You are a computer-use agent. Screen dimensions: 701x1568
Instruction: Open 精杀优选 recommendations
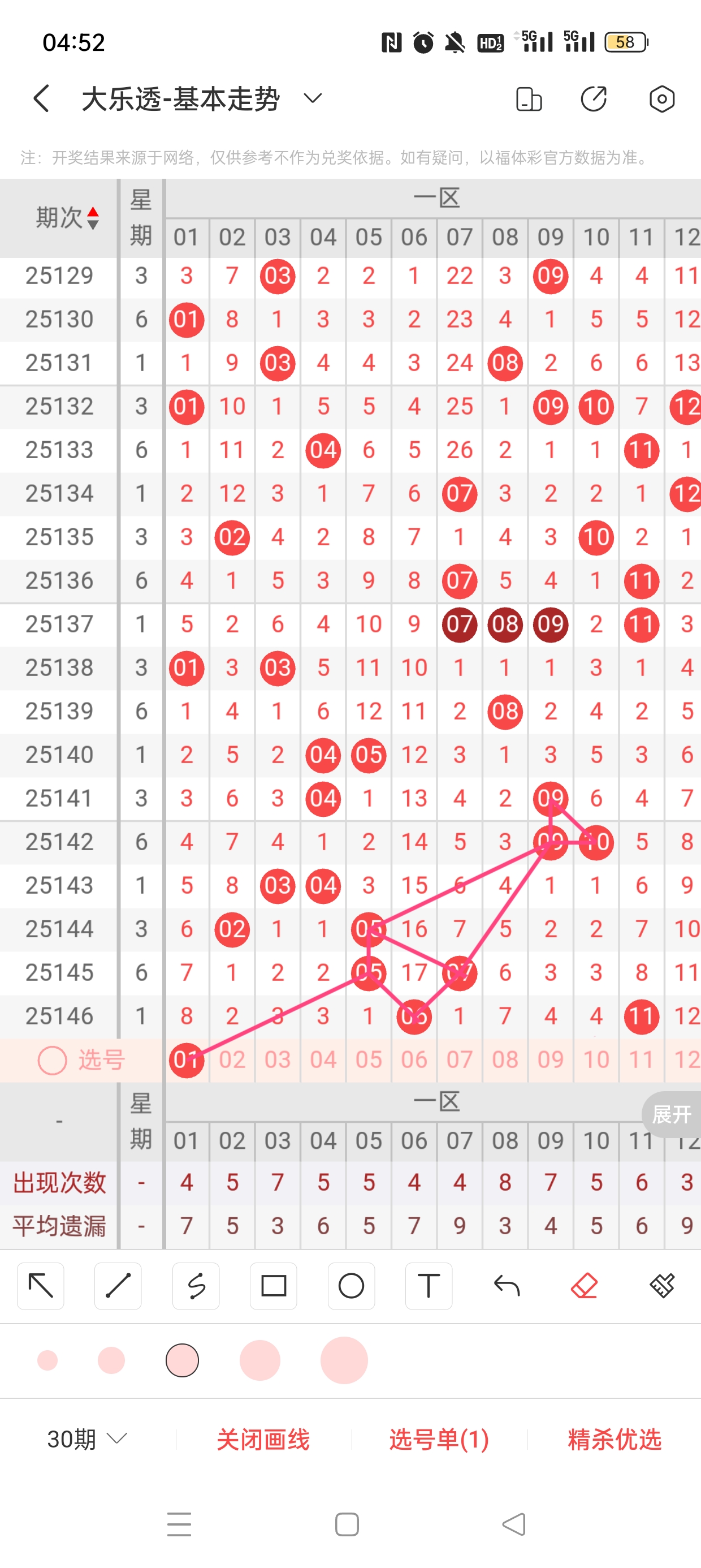[614, 1440]
